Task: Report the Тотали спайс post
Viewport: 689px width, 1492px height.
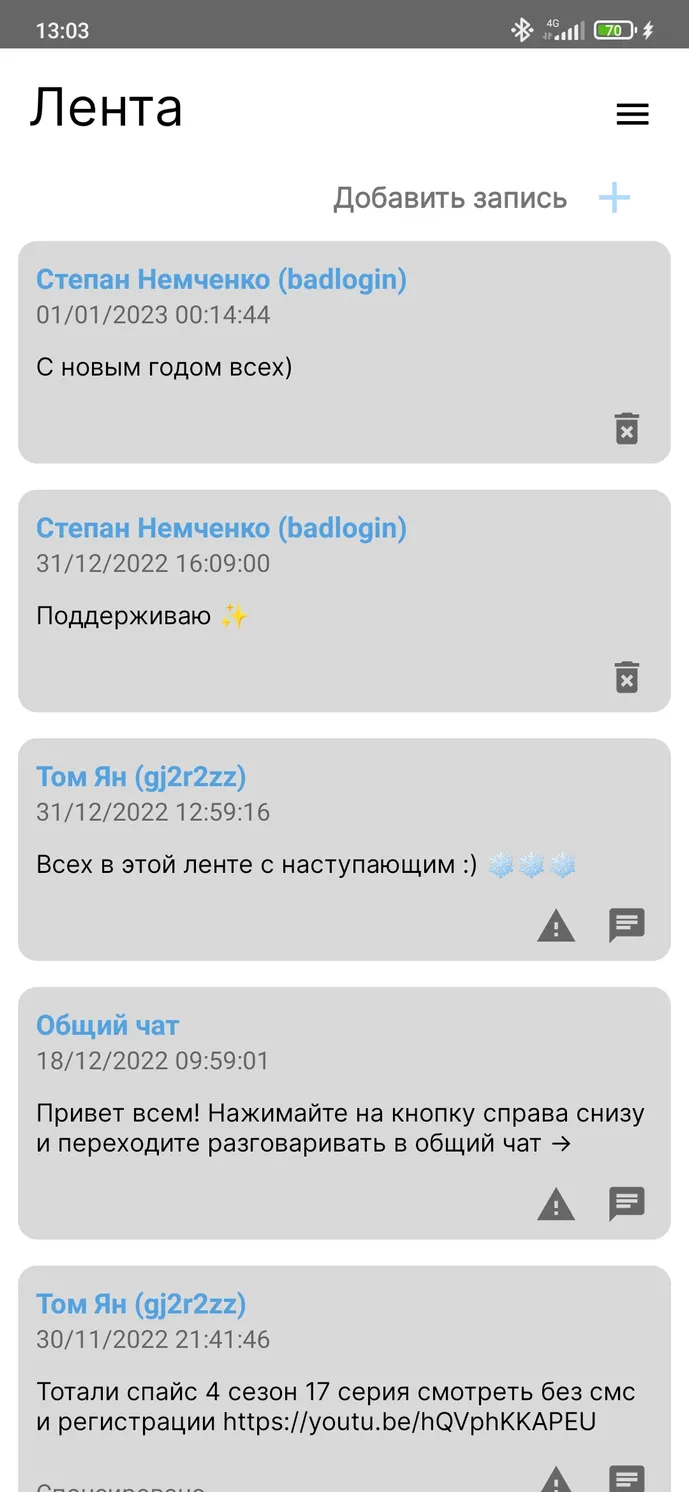Action: point(556,1480)
